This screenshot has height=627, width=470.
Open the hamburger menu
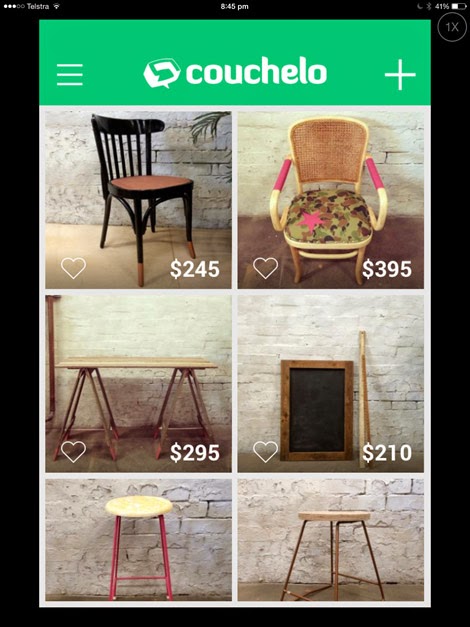tap(70, 75)
